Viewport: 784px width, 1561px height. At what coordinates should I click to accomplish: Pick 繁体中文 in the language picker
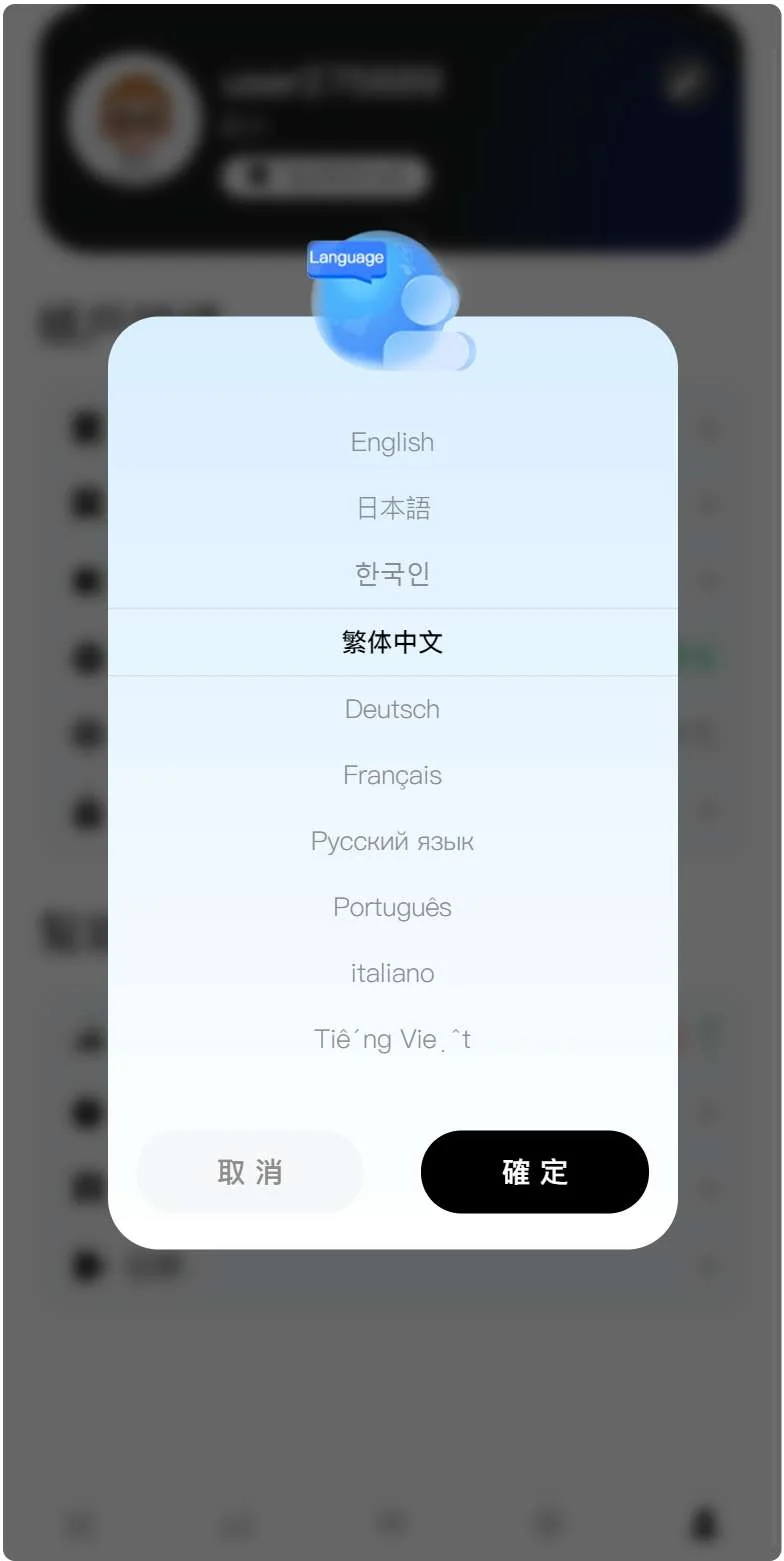pos(392,642)
